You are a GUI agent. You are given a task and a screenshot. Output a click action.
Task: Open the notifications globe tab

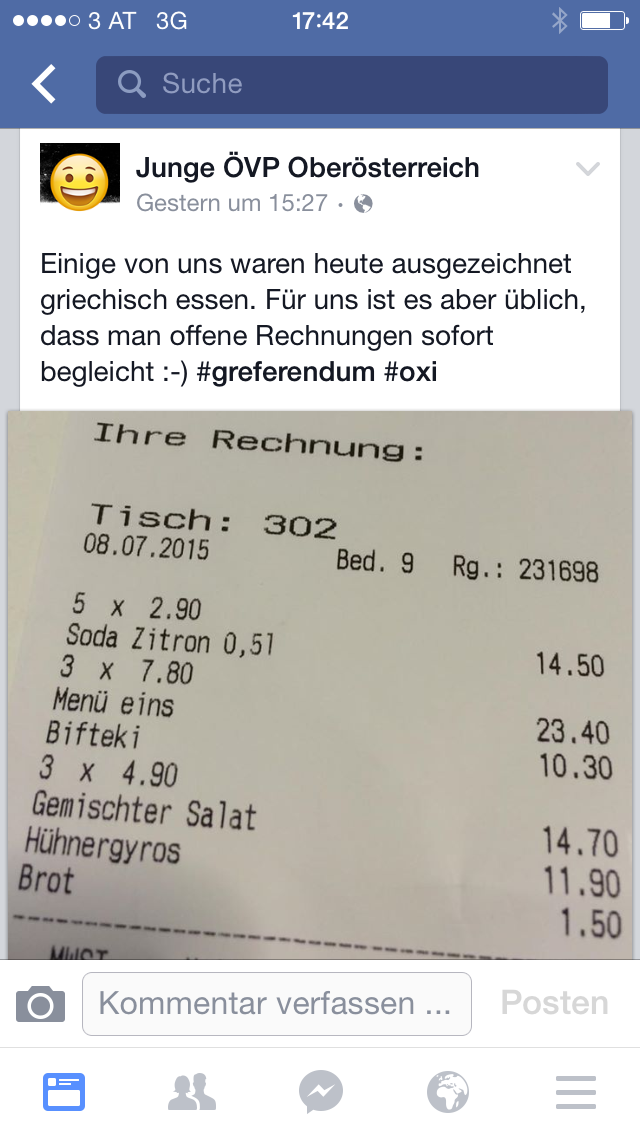tap(448, 1092)
